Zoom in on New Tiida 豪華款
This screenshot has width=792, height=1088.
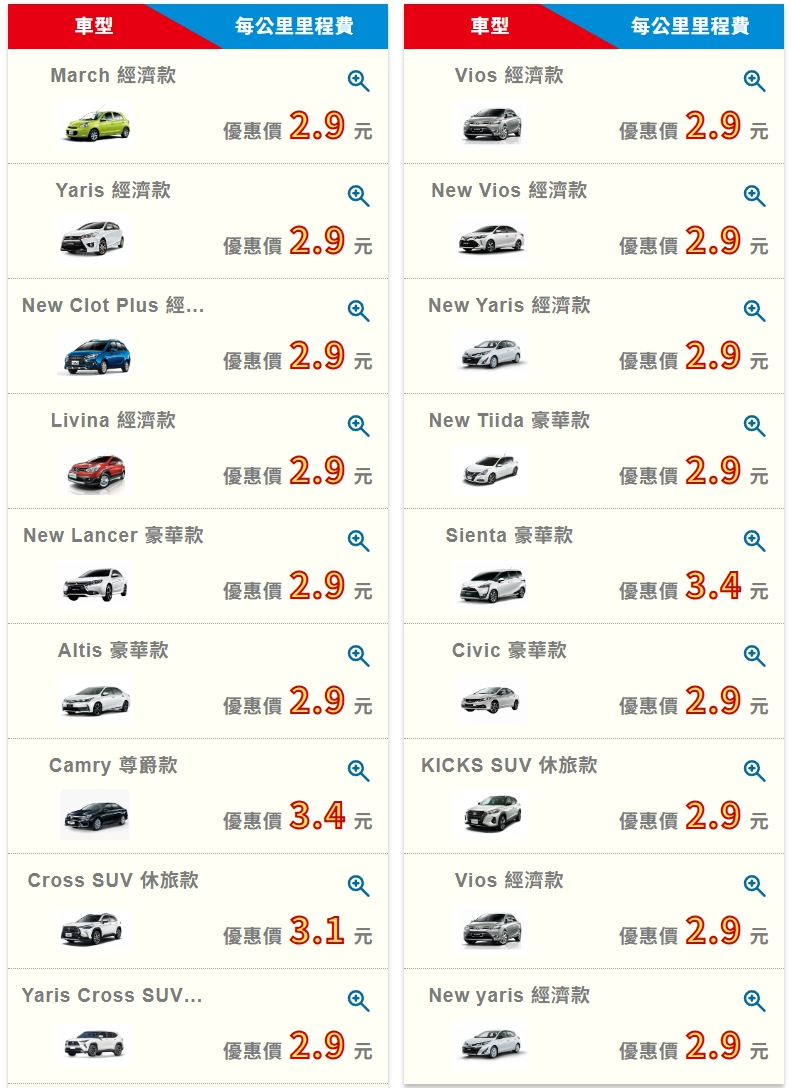pyautogui.click(x=754, y=426)
